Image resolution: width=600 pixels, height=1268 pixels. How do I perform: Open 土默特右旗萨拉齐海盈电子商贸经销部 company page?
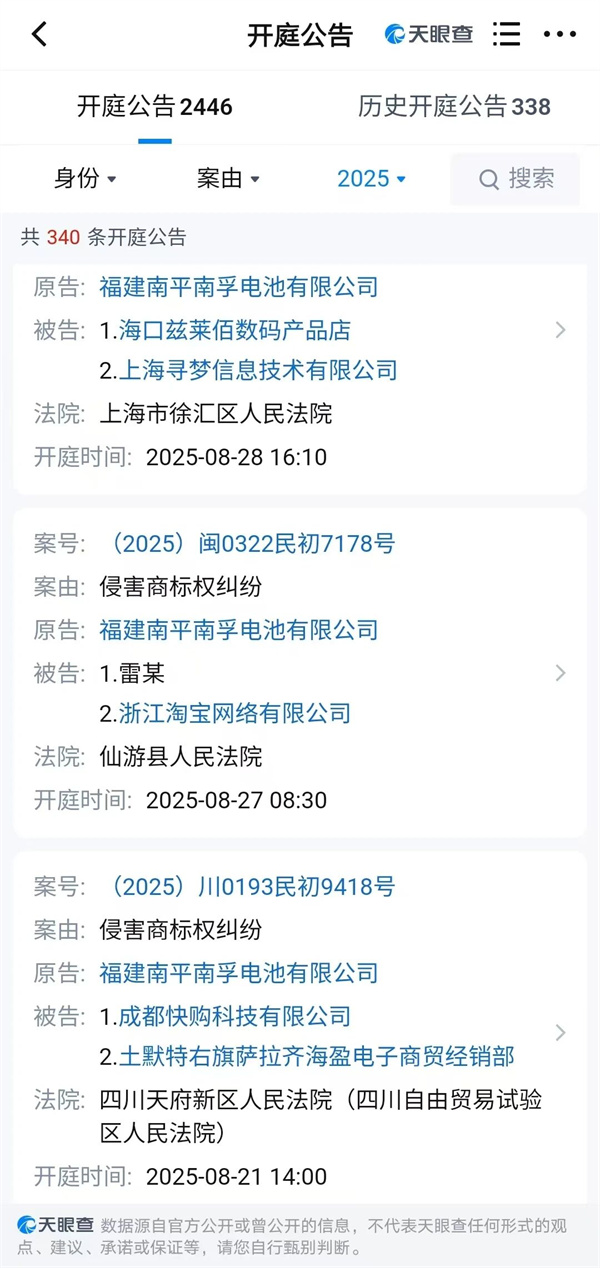pyautogui.click(x=317, y=1056)
